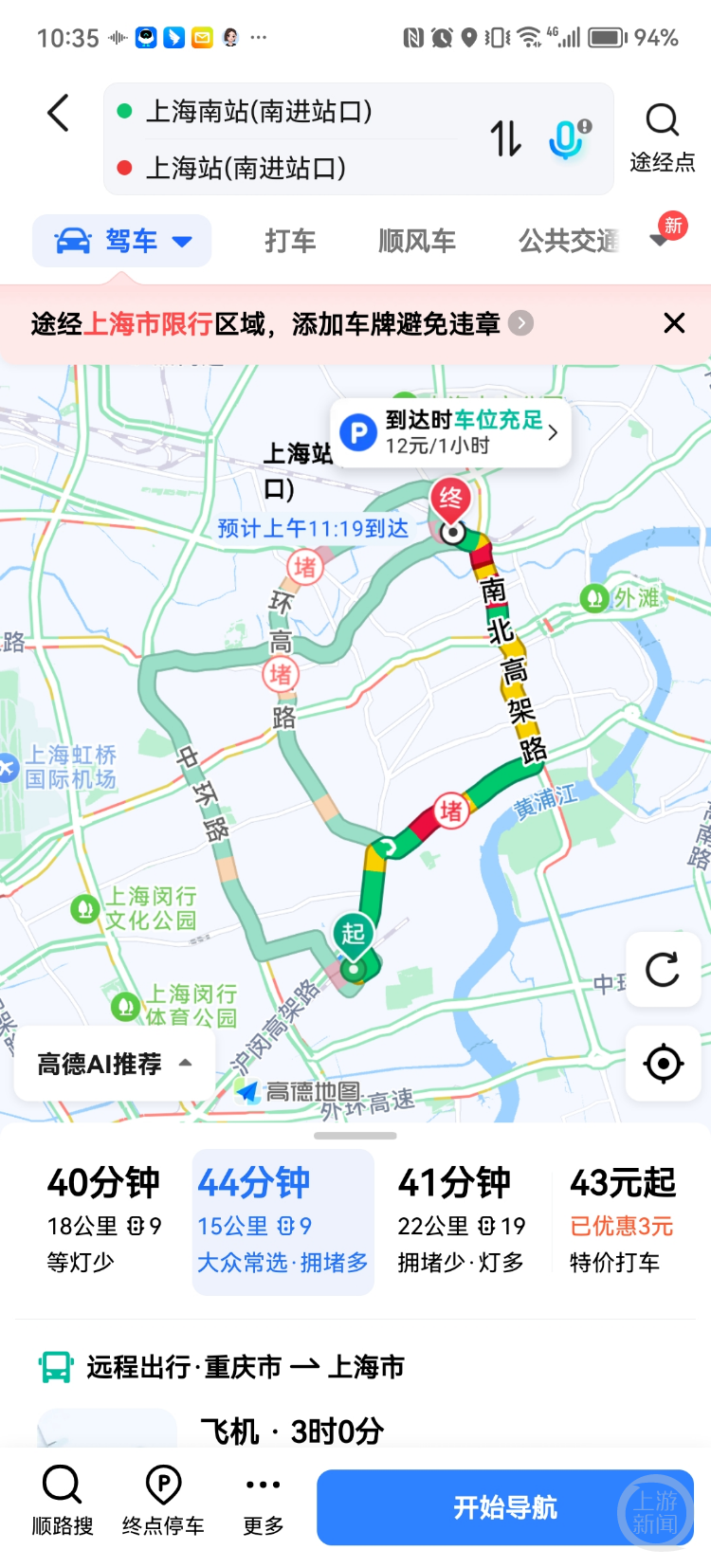Open the 43元起 特价打车 option
711x1568 pixels.
[622, 1221]
